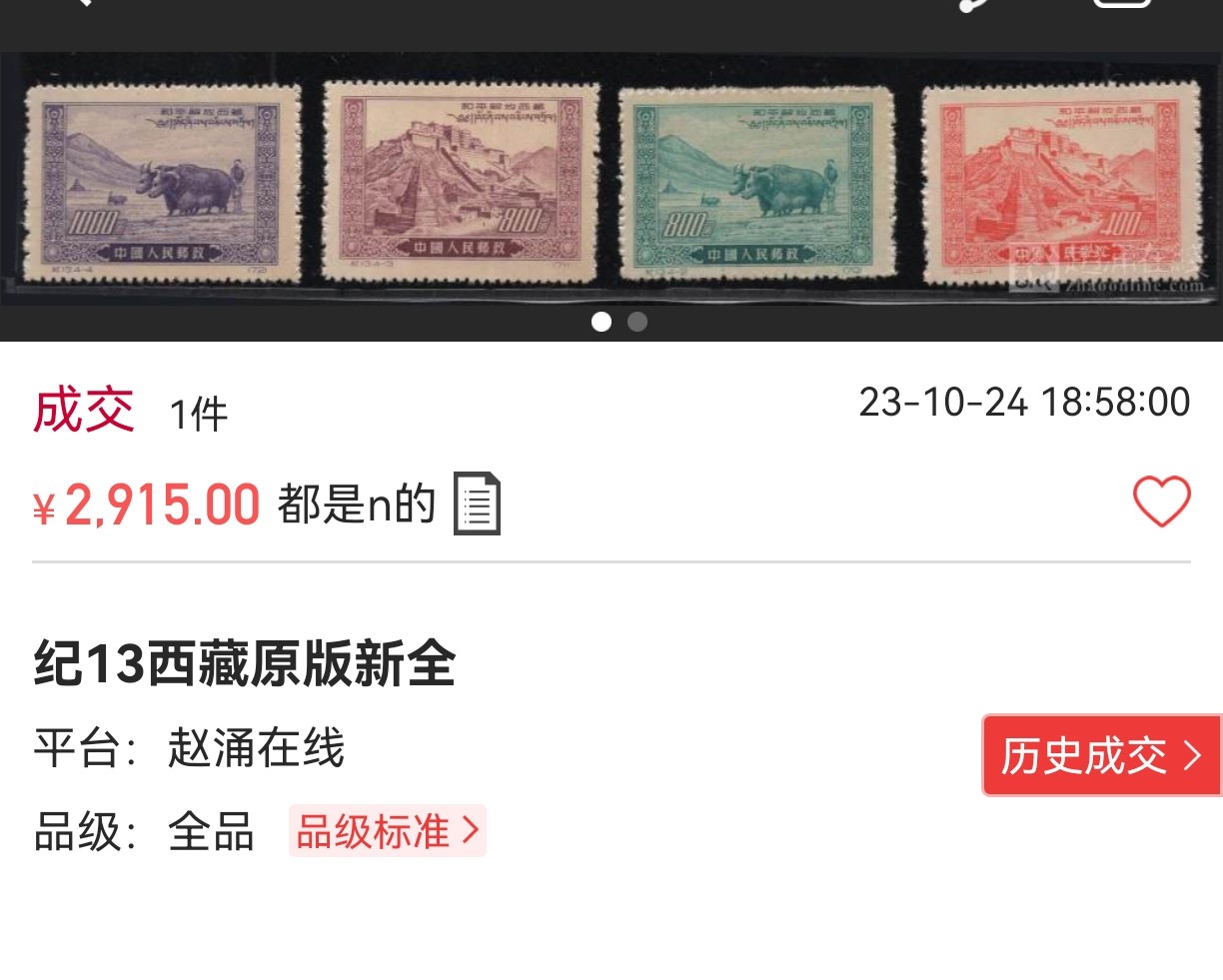Open the 历史成交 sales history
This screenshot has width=1223, height=980.
click(1101, 756)
